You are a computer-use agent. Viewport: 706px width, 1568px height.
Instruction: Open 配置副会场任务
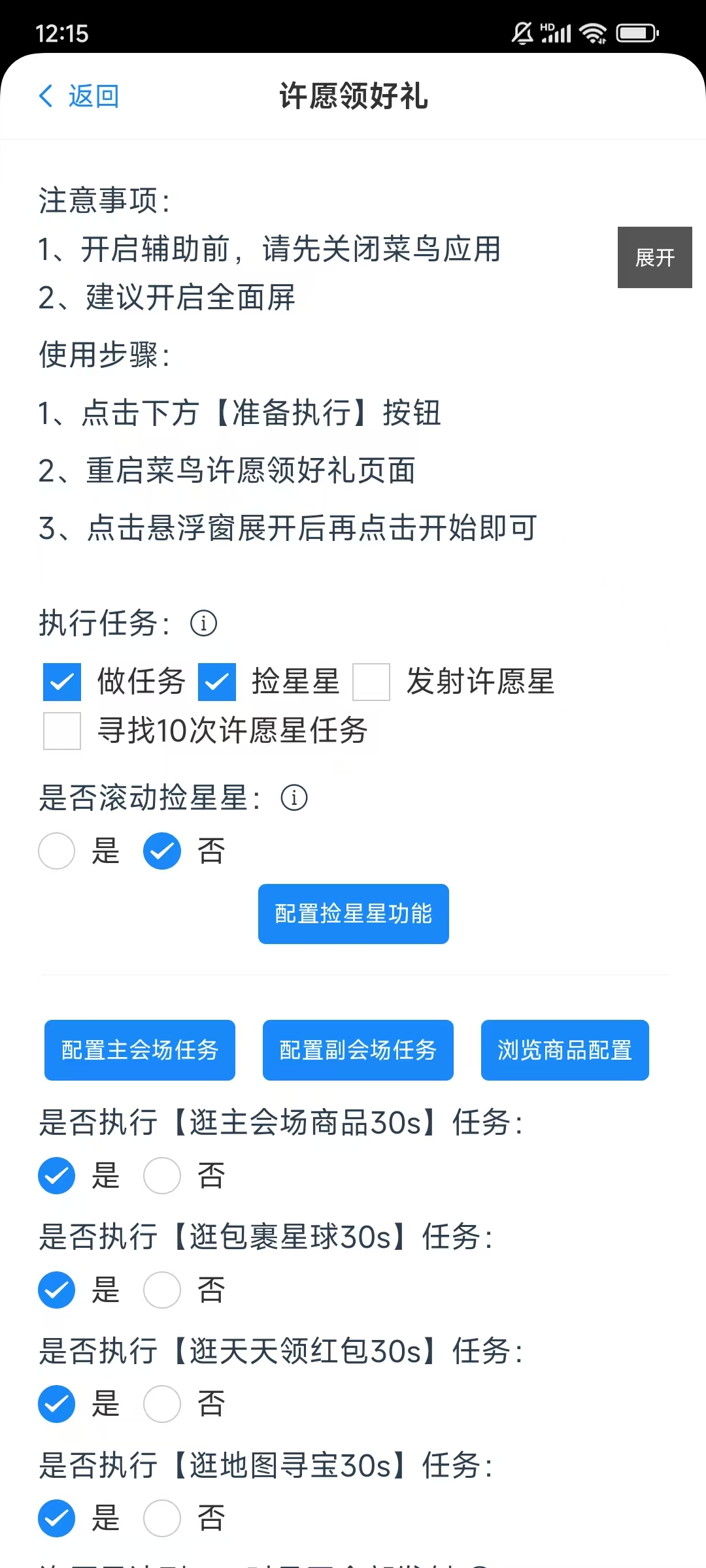[358, 1050]
